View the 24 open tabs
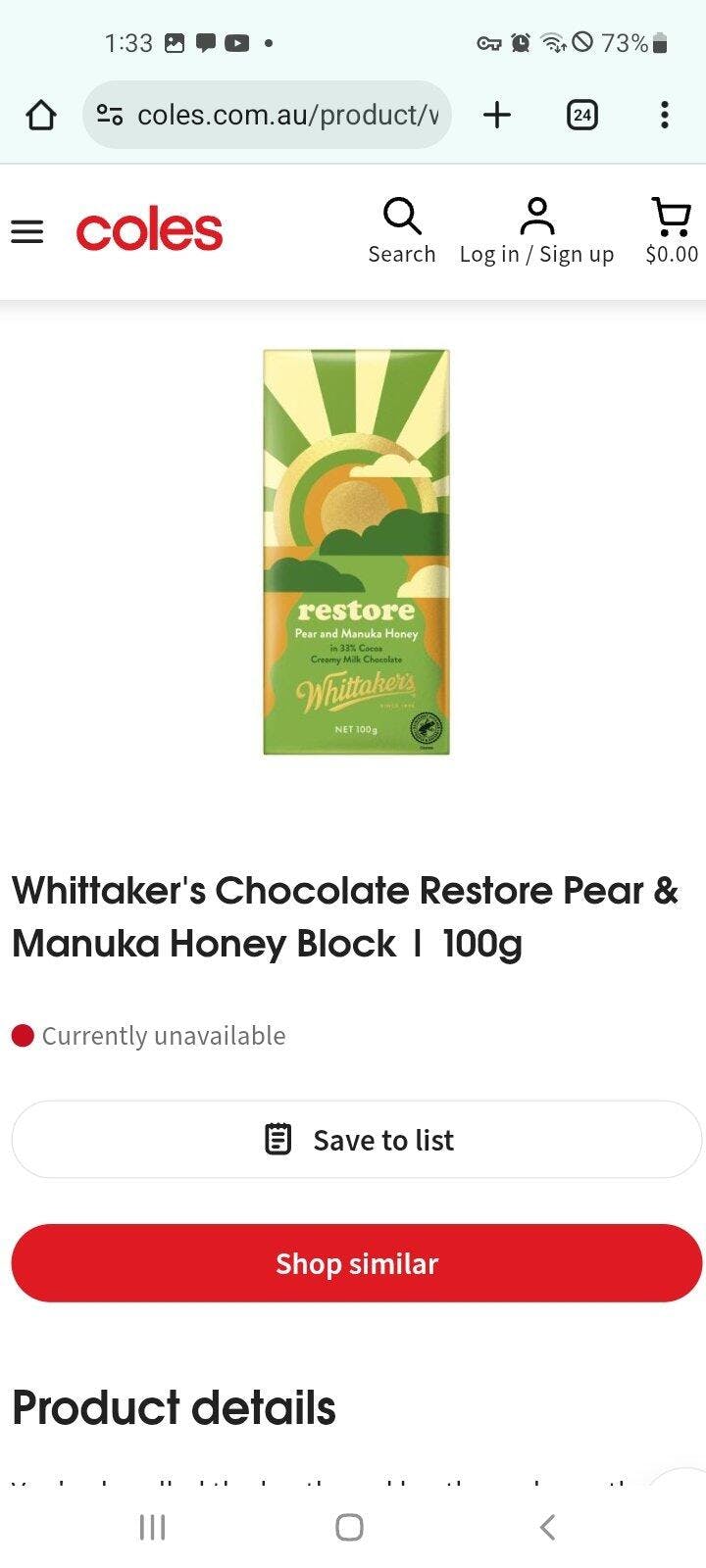 click(582, 116)
